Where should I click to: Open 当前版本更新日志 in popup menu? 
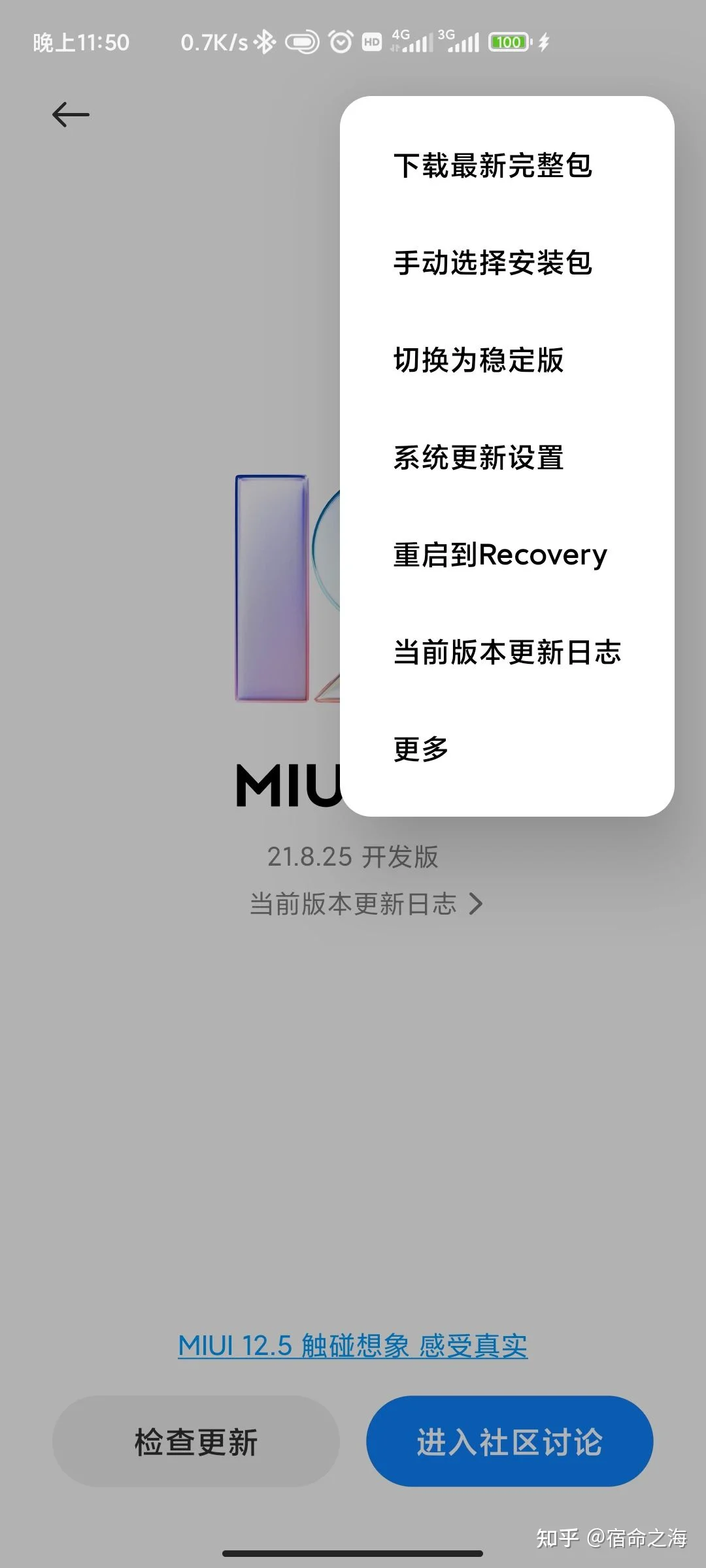point(507,652)
